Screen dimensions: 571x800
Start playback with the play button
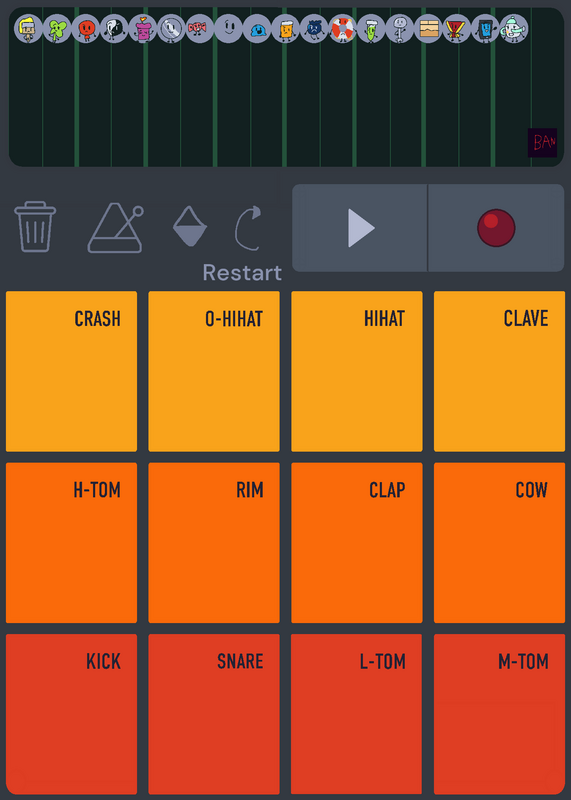point(360,228)
